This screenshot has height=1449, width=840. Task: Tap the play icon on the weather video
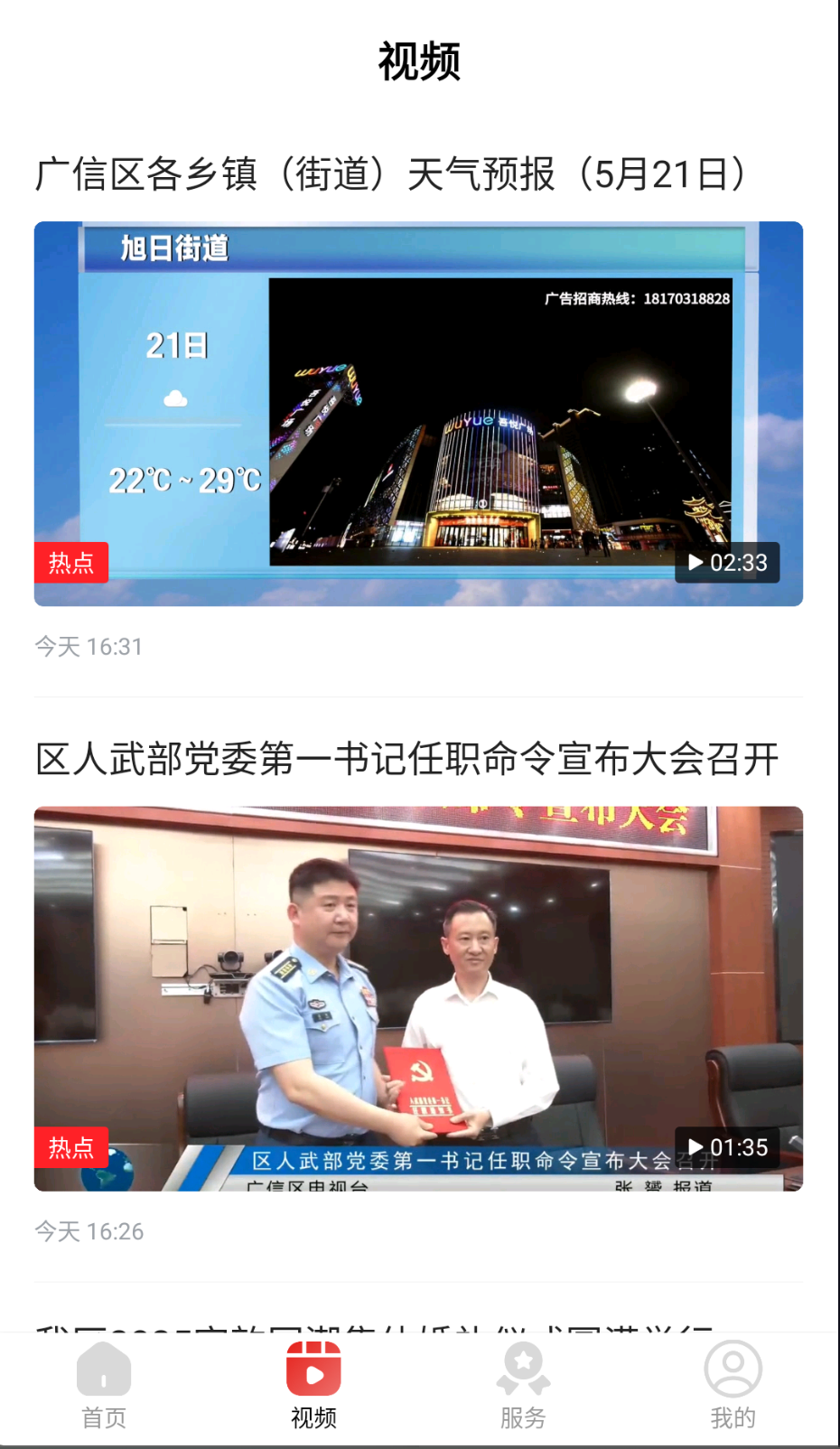695,563
